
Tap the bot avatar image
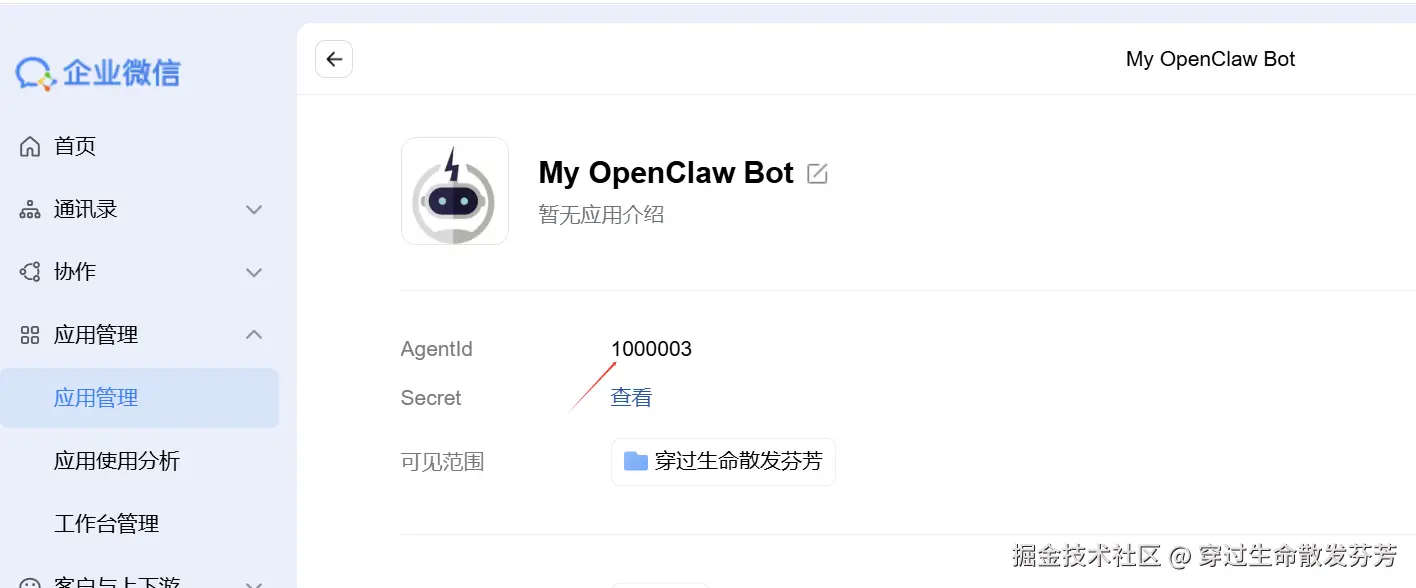point(455,191)
